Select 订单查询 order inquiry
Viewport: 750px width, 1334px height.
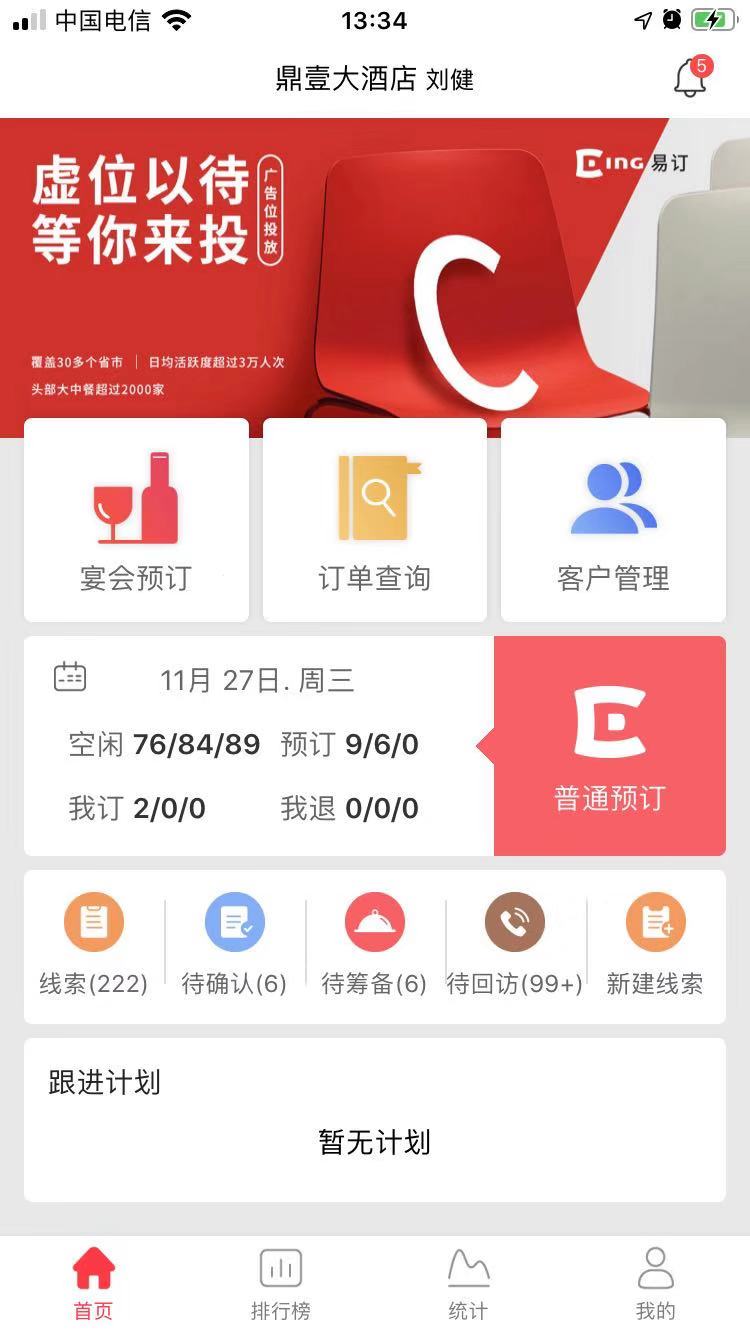click(374, 520)
